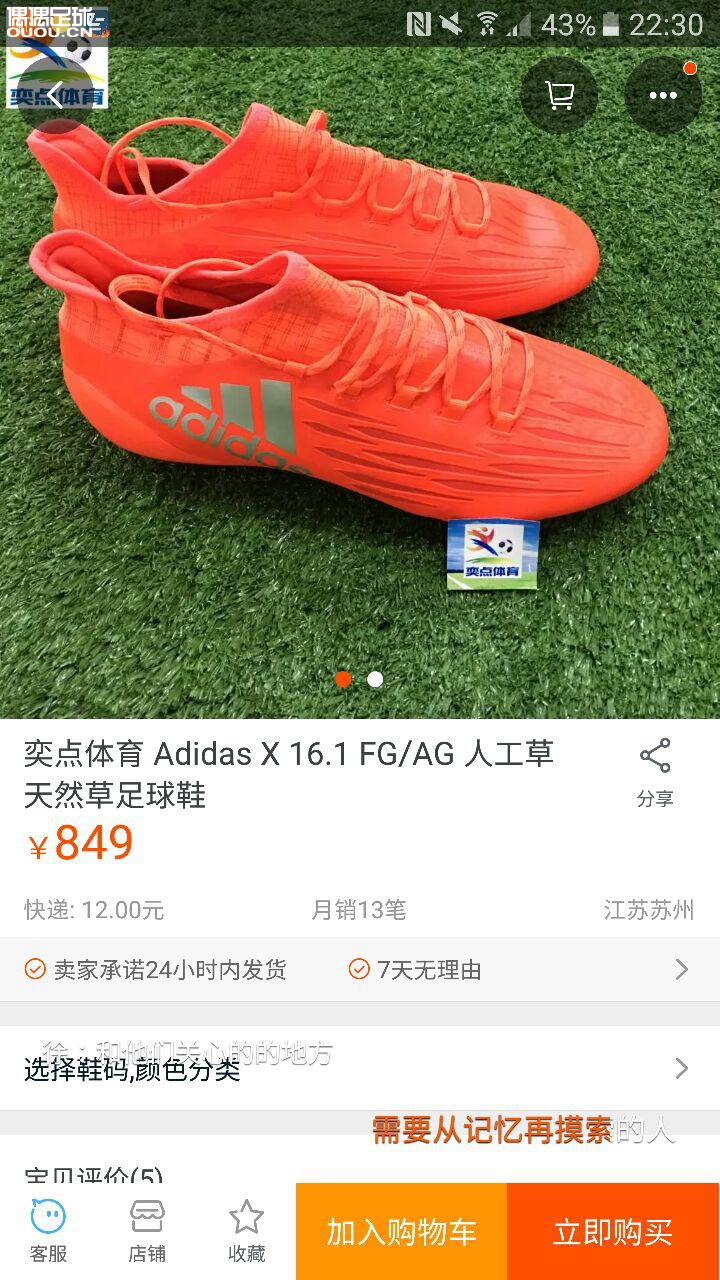This screenshot has height=1280, width=720.
Task: Open the three-dot overflow menu
Action: coord(663,96)
